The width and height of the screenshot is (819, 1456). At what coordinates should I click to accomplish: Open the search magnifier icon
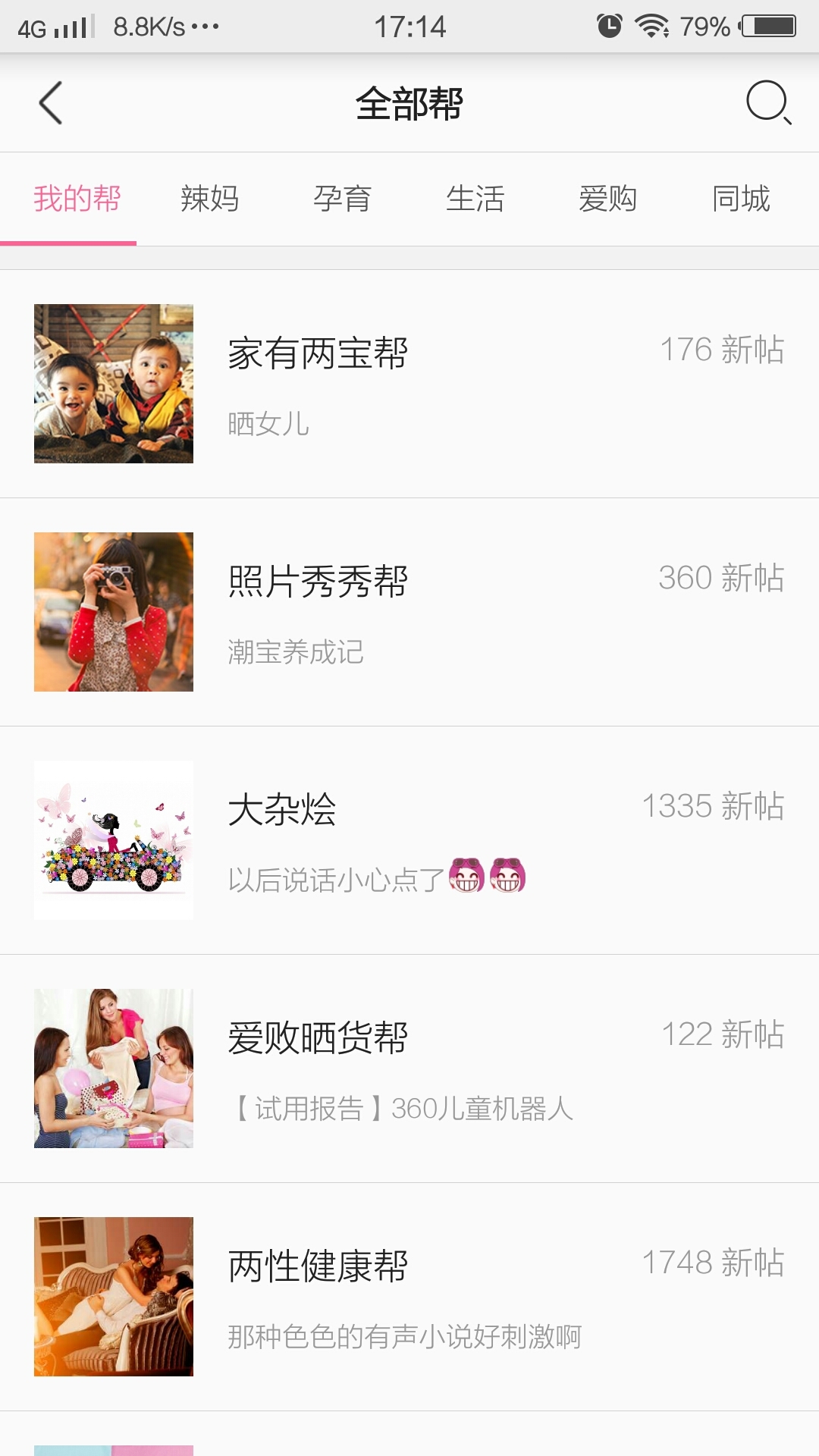tap(767, 102)
